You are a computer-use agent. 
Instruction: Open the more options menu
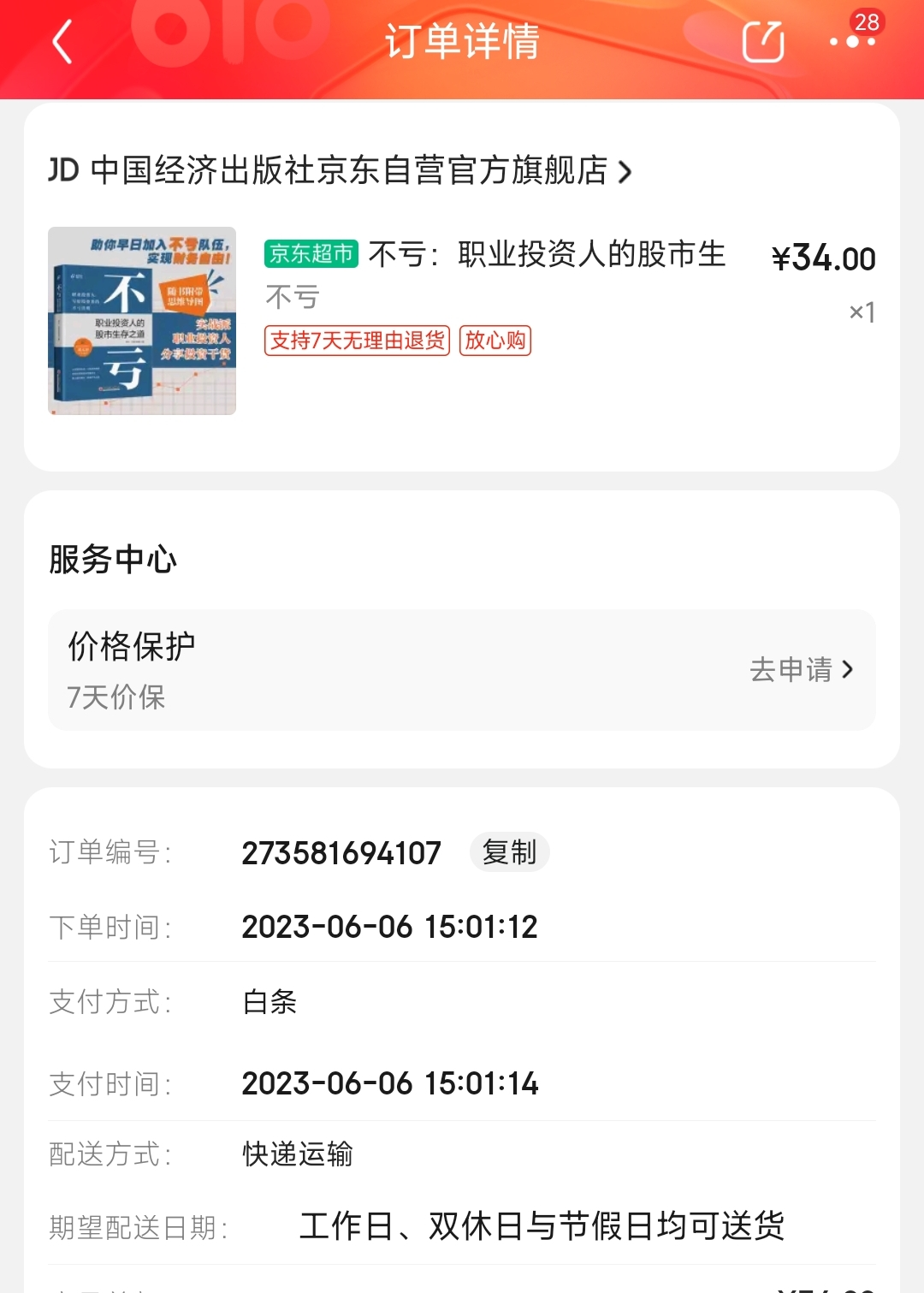852,41
